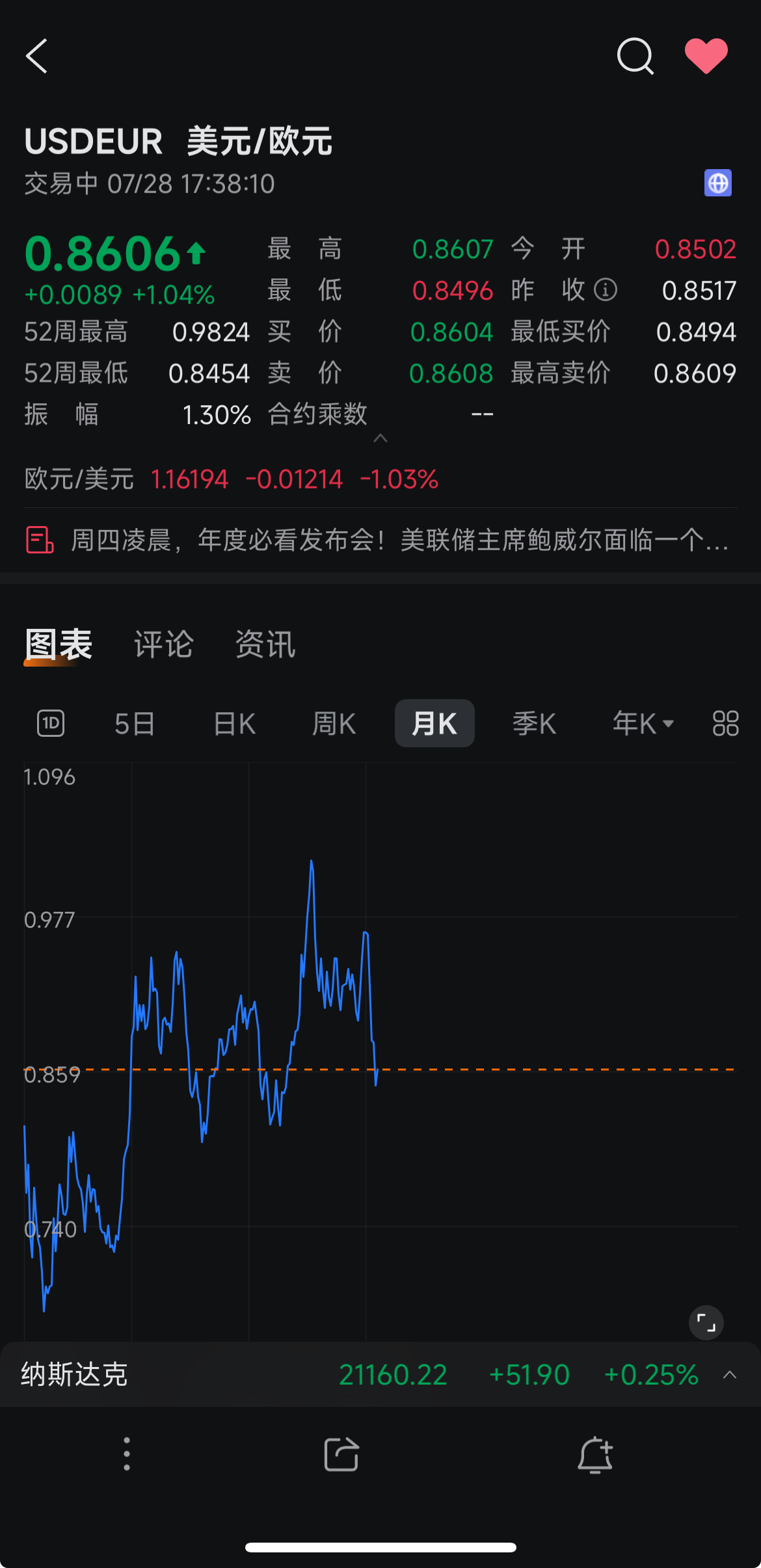This screenshot has height=1568, width=761.
Task: Switch to the 资讯 tab
Action: (x=265, y=644)
